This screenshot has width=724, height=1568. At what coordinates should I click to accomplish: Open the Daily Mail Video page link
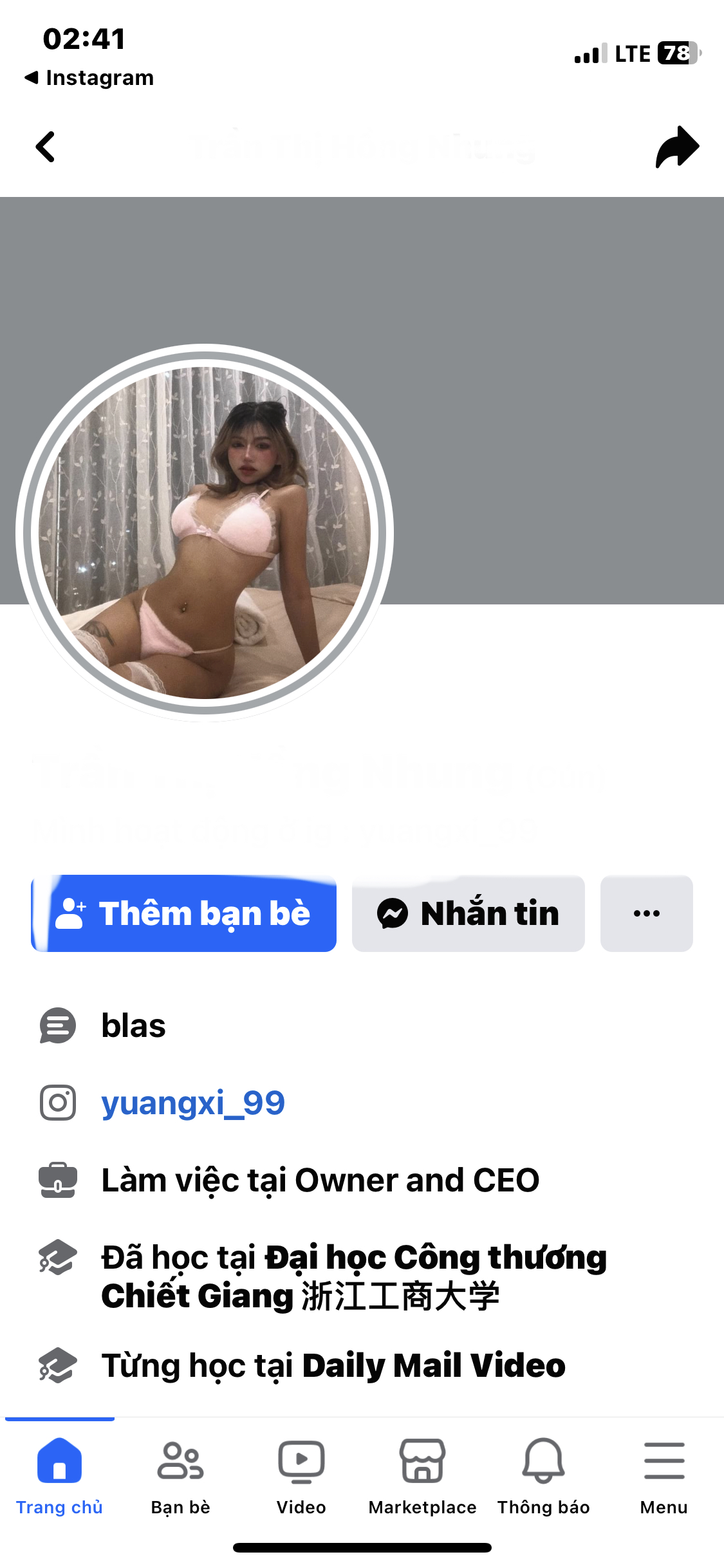[x=433, y=1365]
